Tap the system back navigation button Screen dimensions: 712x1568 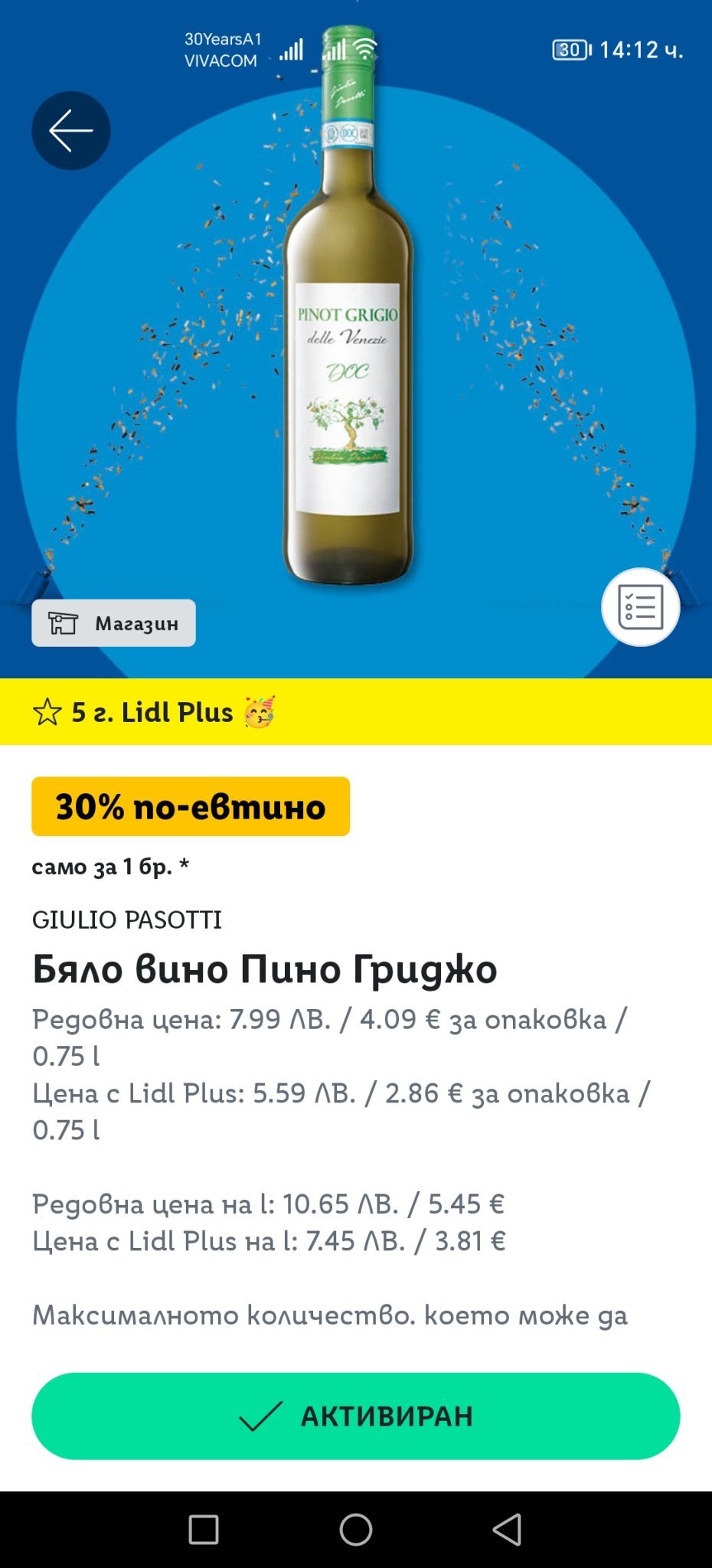coord(507,1530)
